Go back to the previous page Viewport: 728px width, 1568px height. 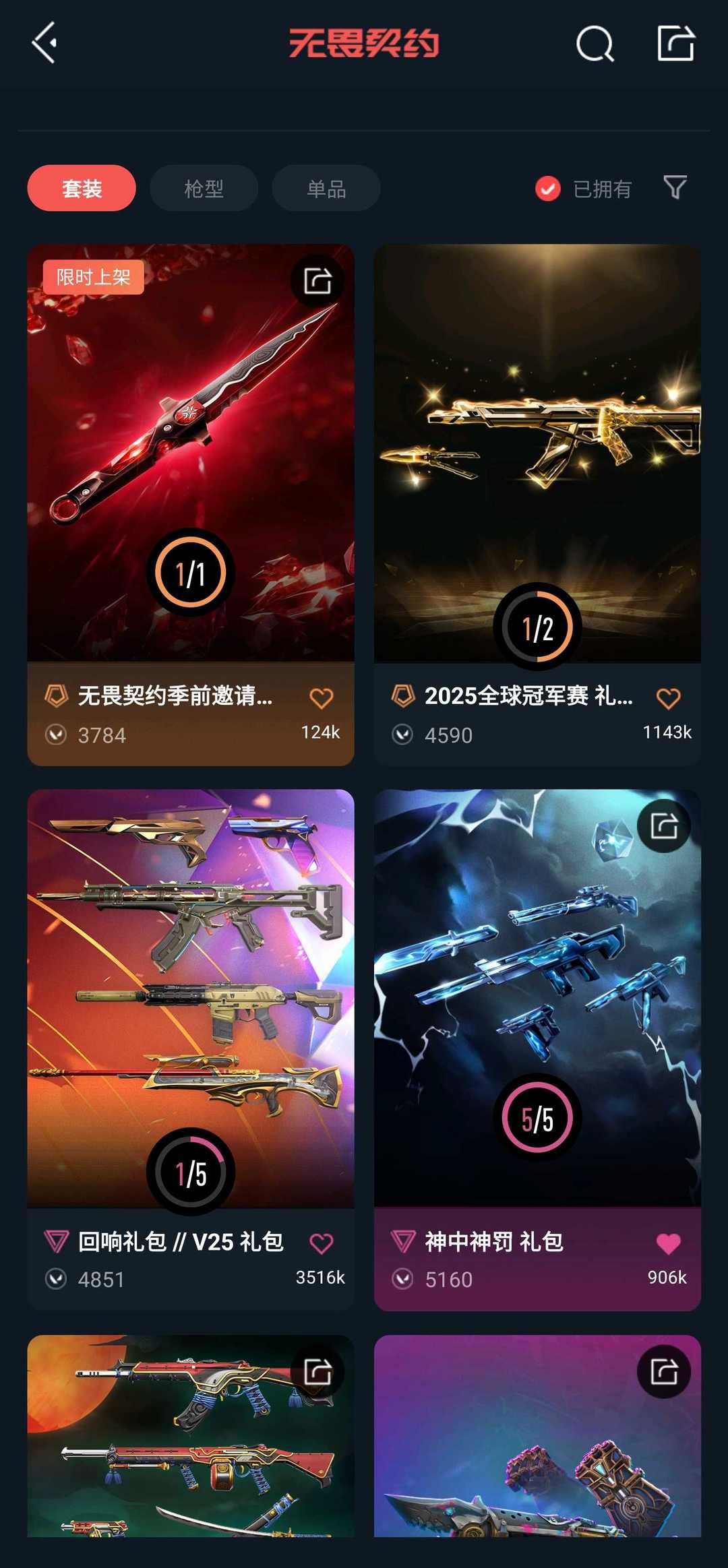point(44,43)
